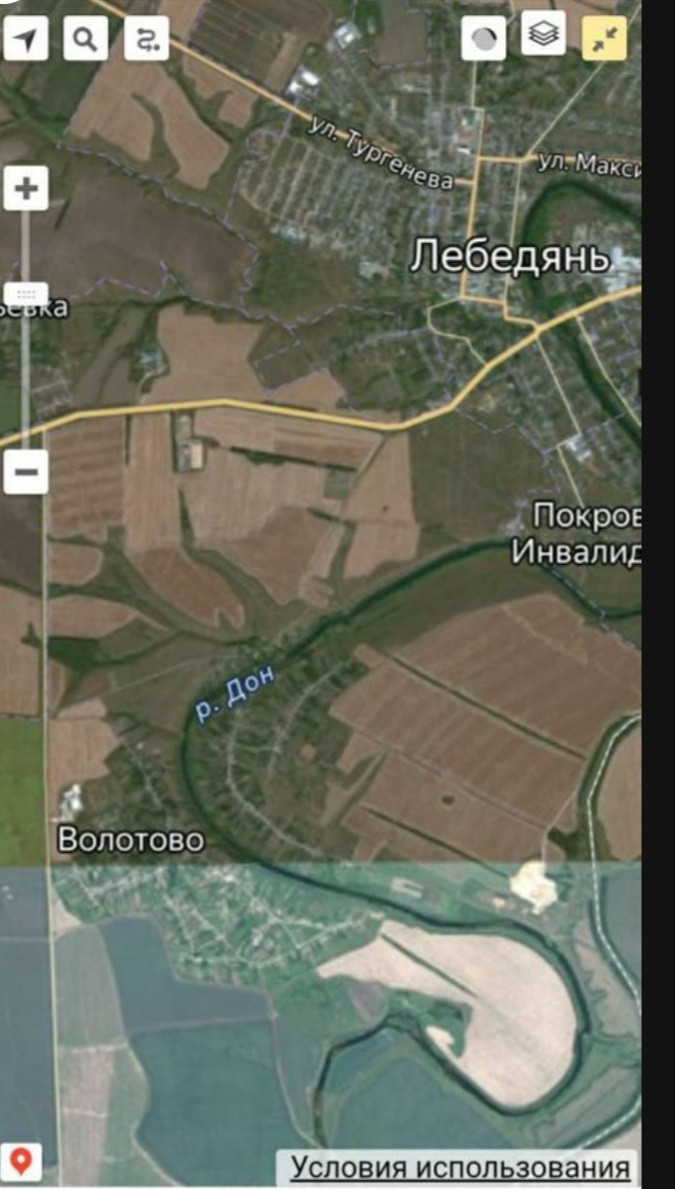The width and height of the screenshot is (675, 1189).
Task: Open the route builder
Action: click(x=146, y=39)
